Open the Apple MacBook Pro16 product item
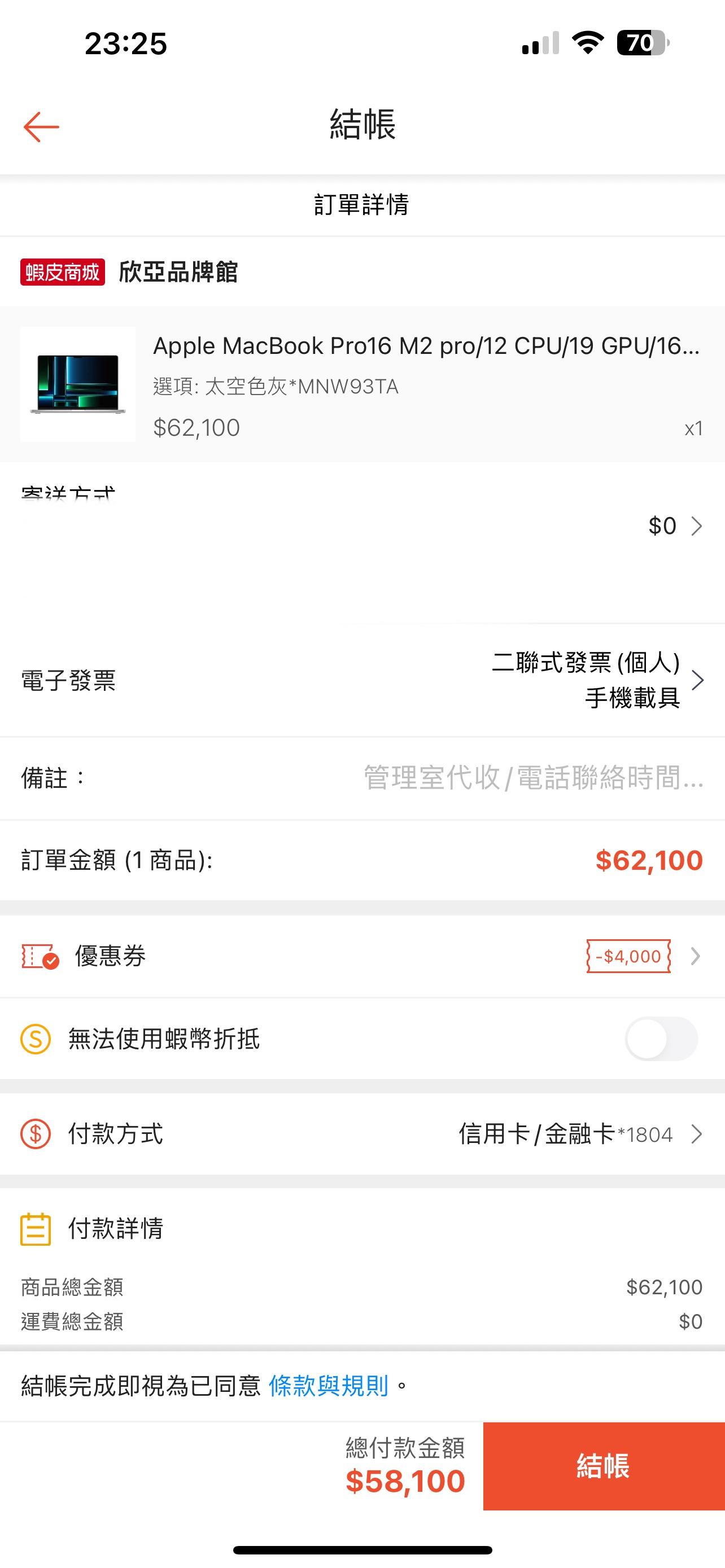This screenshot has height=1568, width=725. 426,383
